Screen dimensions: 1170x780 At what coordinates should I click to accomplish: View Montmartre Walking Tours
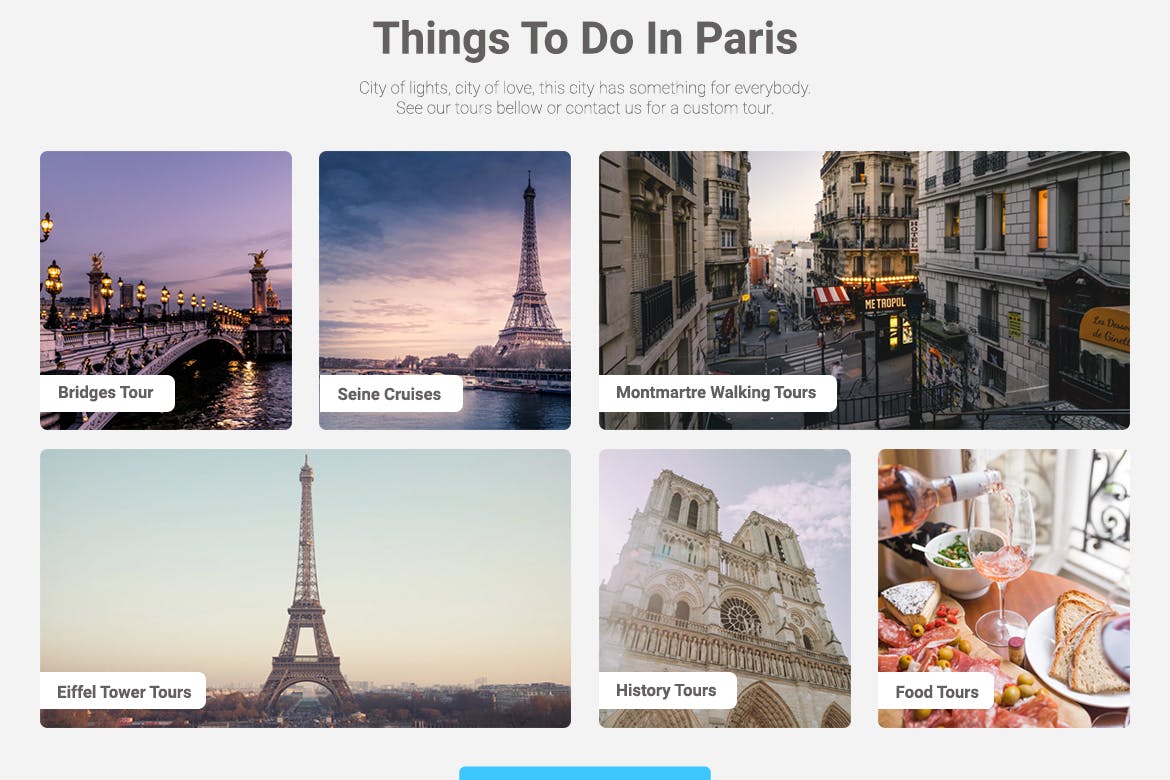pyautogui.click(x=864, y=290)
